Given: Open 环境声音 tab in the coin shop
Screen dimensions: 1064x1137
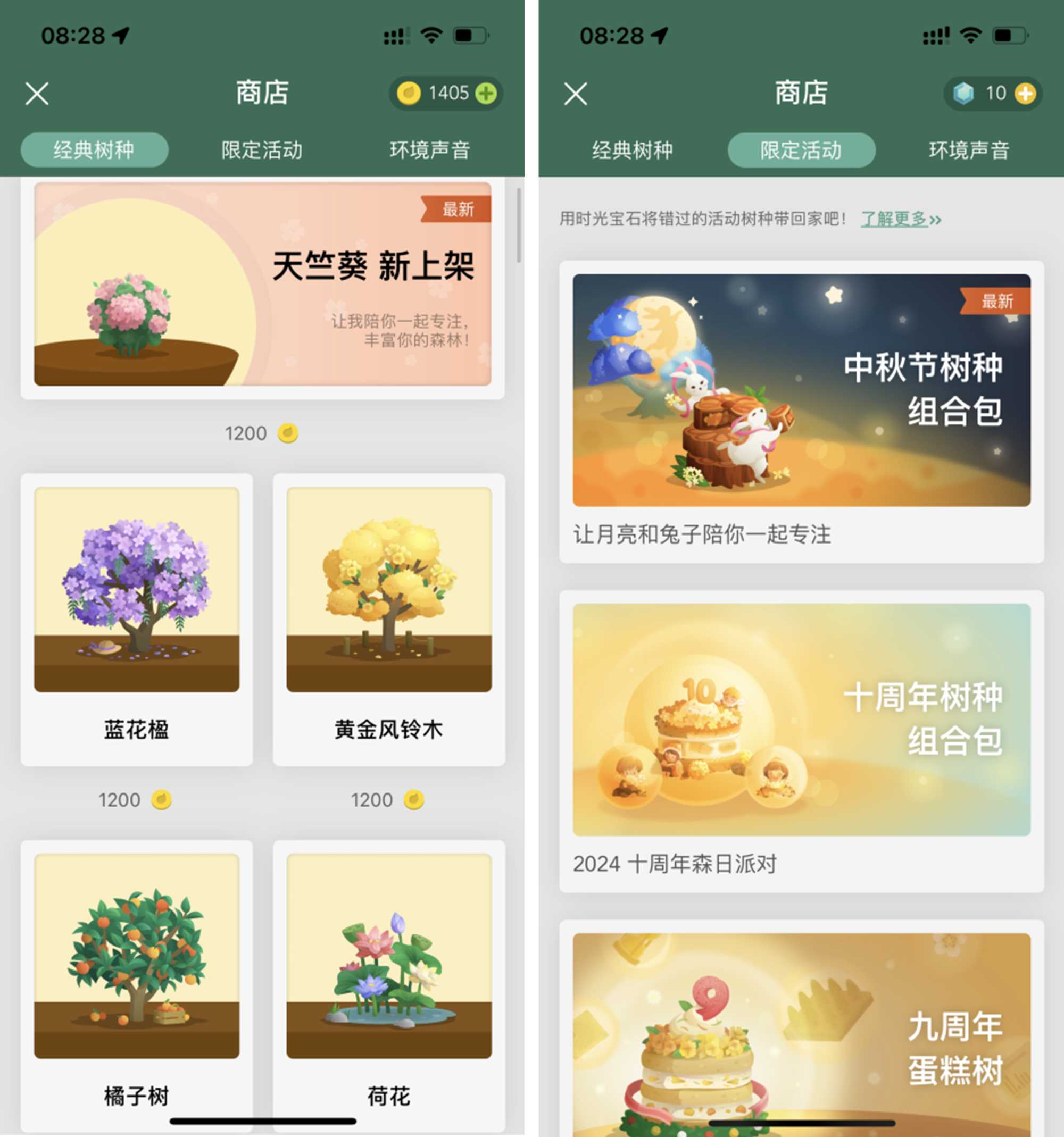Looking at the screenshot, I should coord(430,151).
